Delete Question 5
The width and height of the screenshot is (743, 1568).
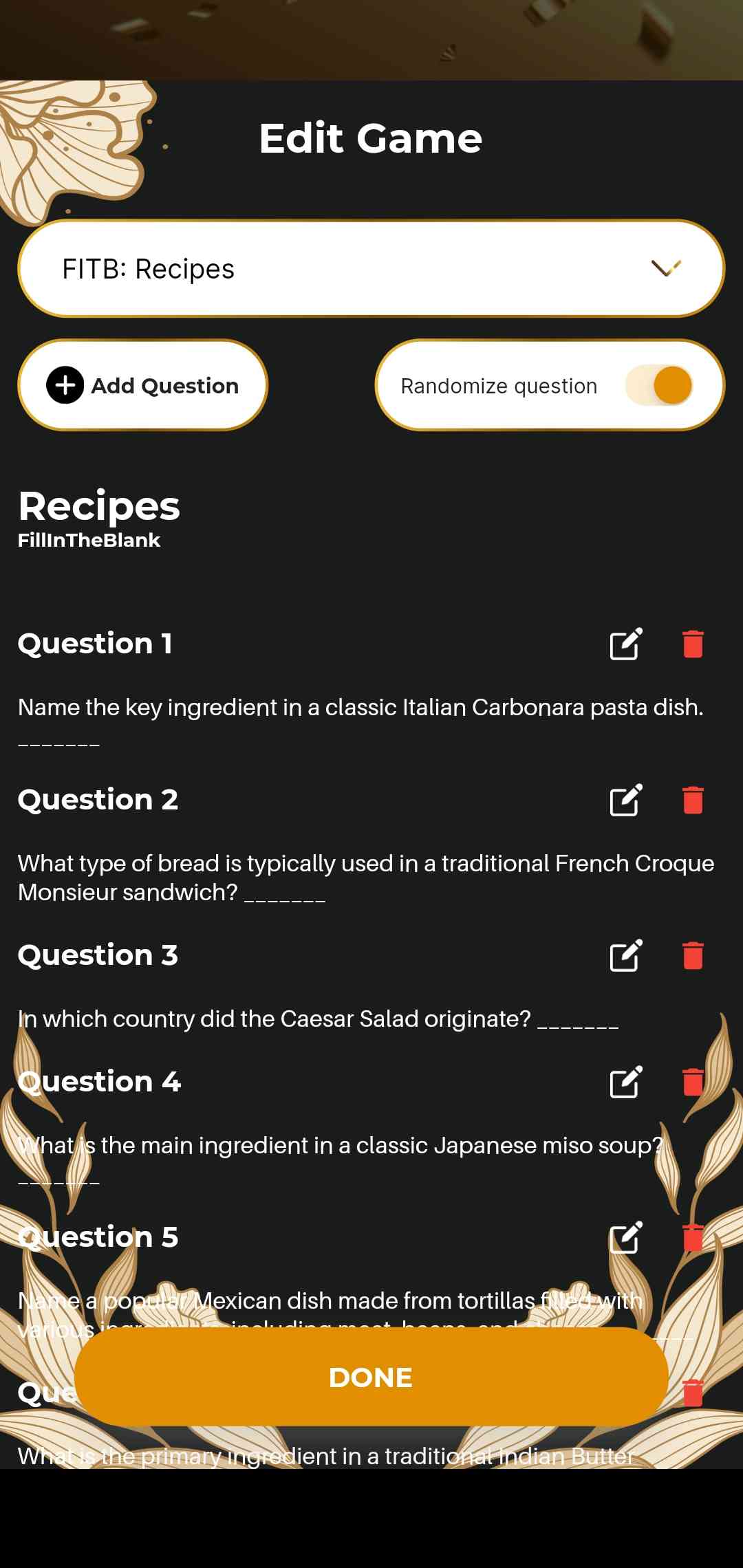coord(693,1238)
